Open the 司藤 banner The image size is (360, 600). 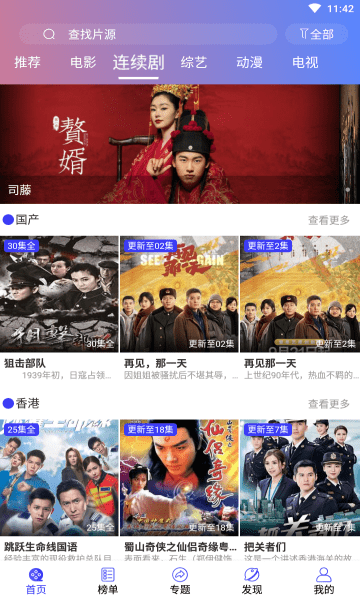[180, 144]
